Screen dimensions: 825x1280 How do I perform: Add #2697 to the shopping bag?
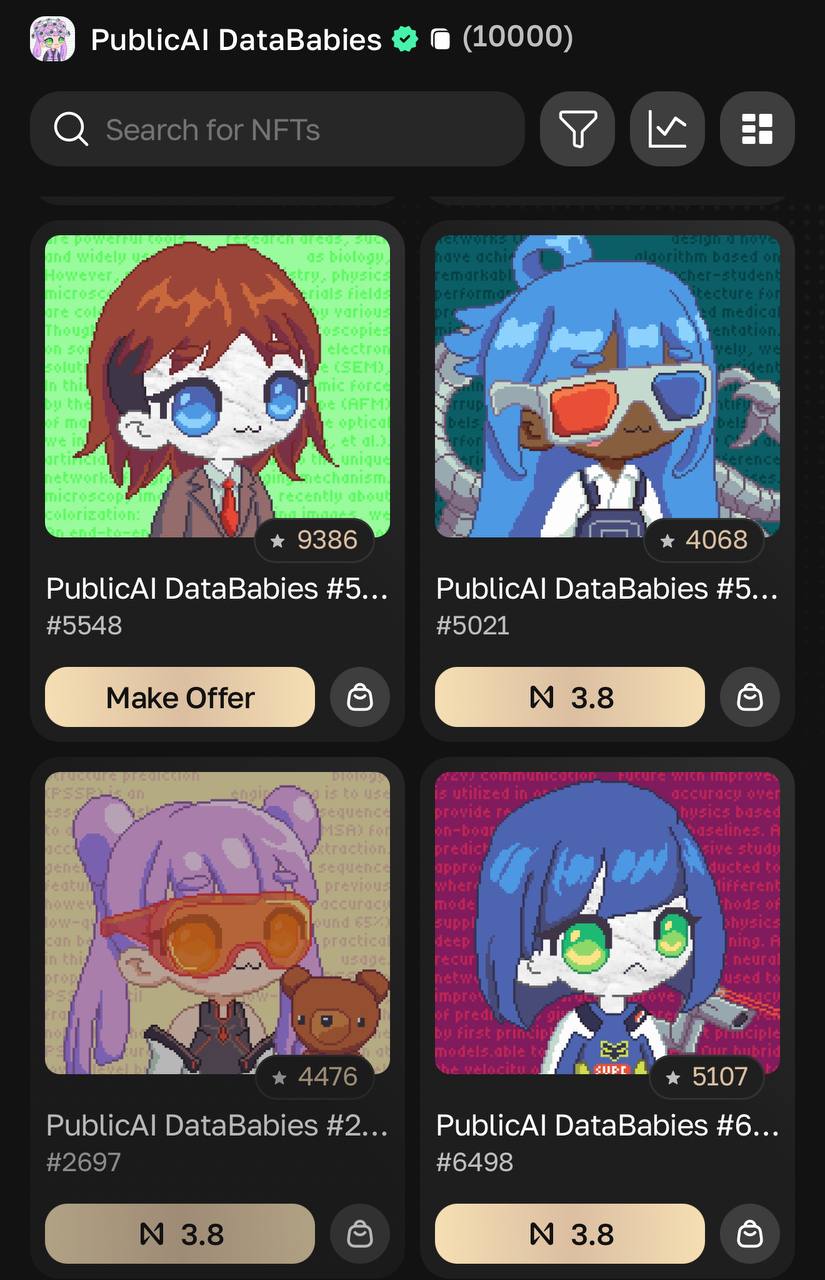pos(359,1234)
